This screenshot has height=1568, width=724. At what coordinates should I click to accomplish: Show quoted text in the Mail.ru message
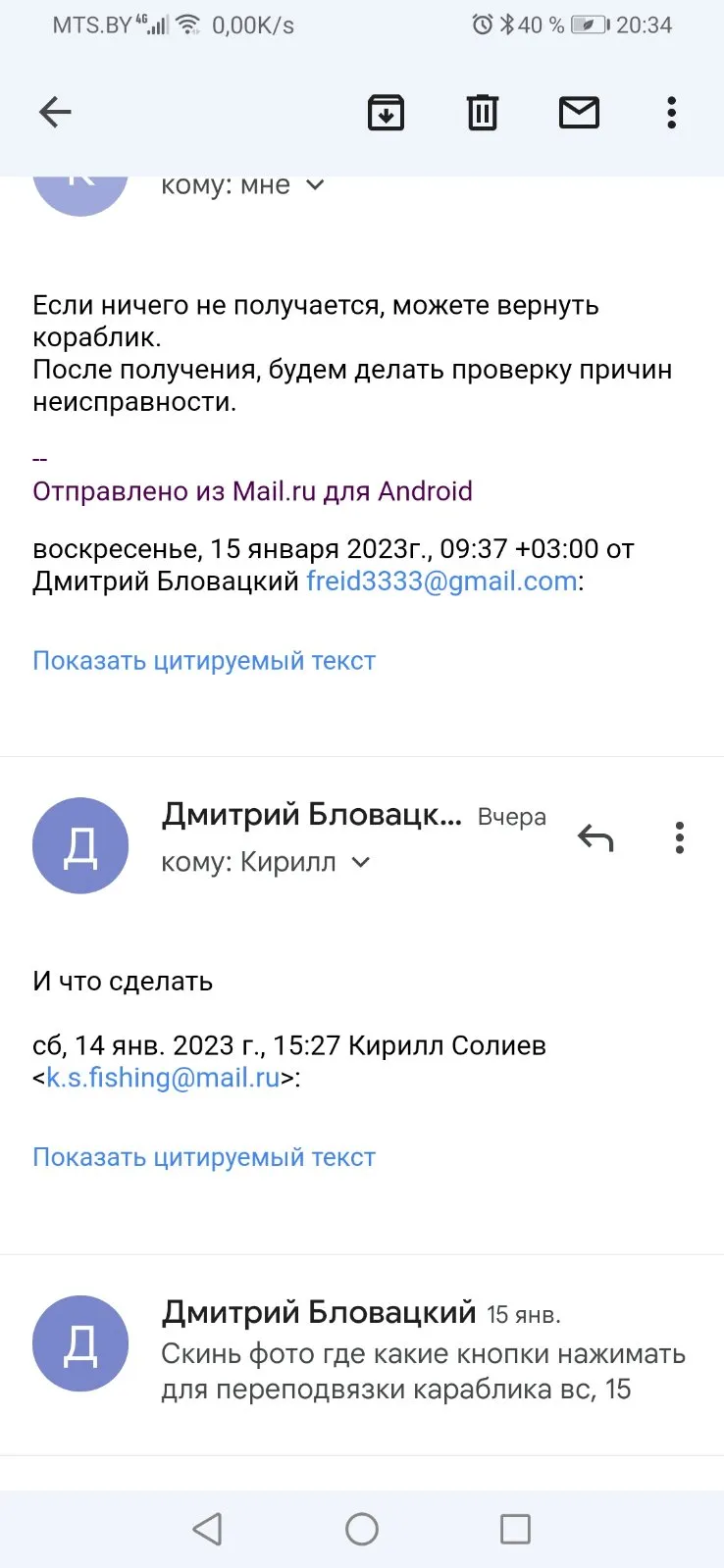point(204,661)
